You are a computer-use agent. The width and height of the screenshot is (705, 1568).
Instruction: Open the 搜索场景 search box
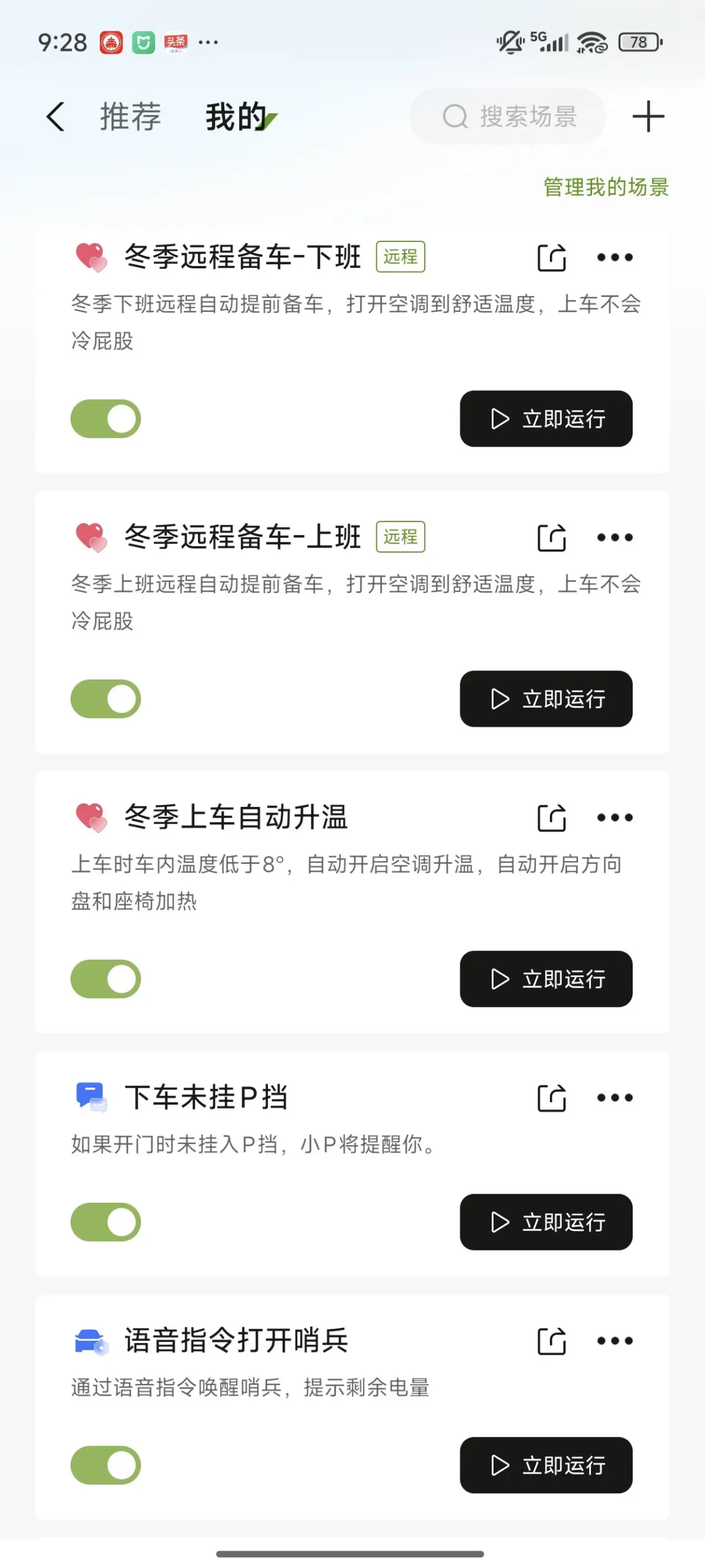(508, 116)
